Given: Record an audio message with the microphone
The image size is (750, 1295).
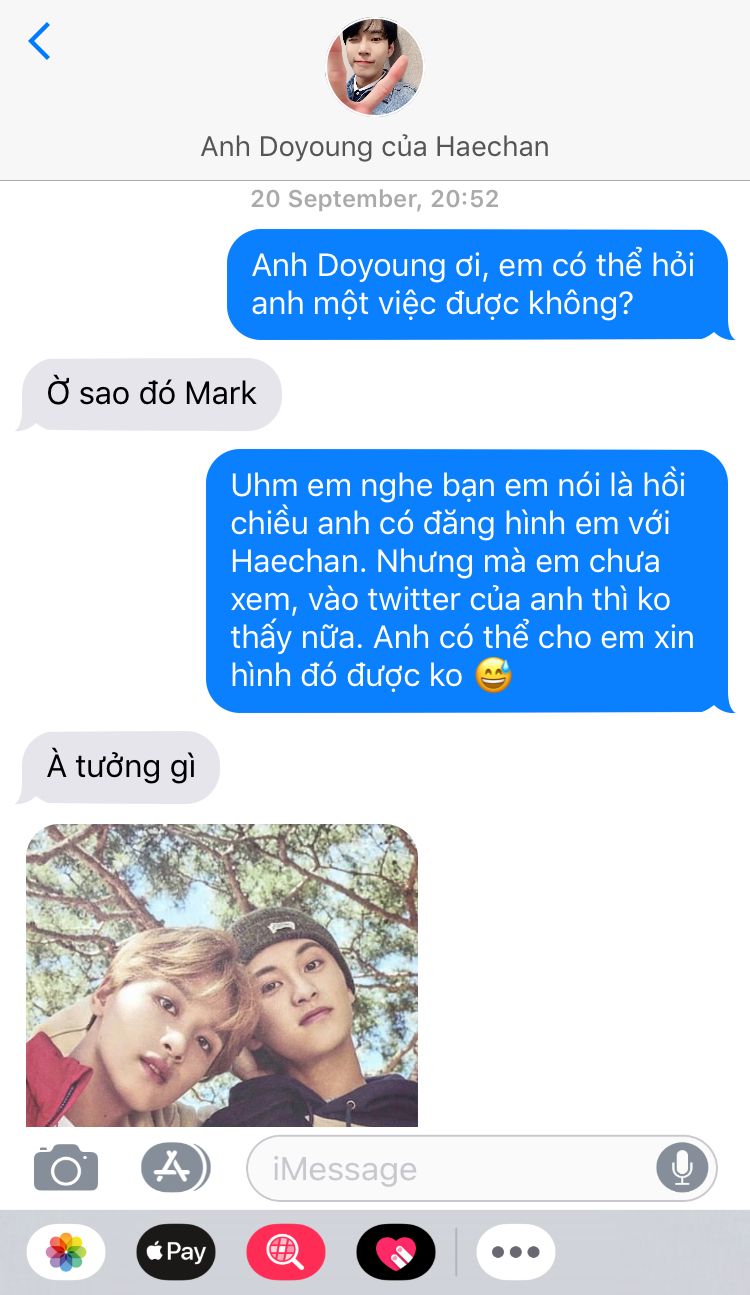Looking at the screenshot, I should pyautogui.click(x=683, y=1167).
